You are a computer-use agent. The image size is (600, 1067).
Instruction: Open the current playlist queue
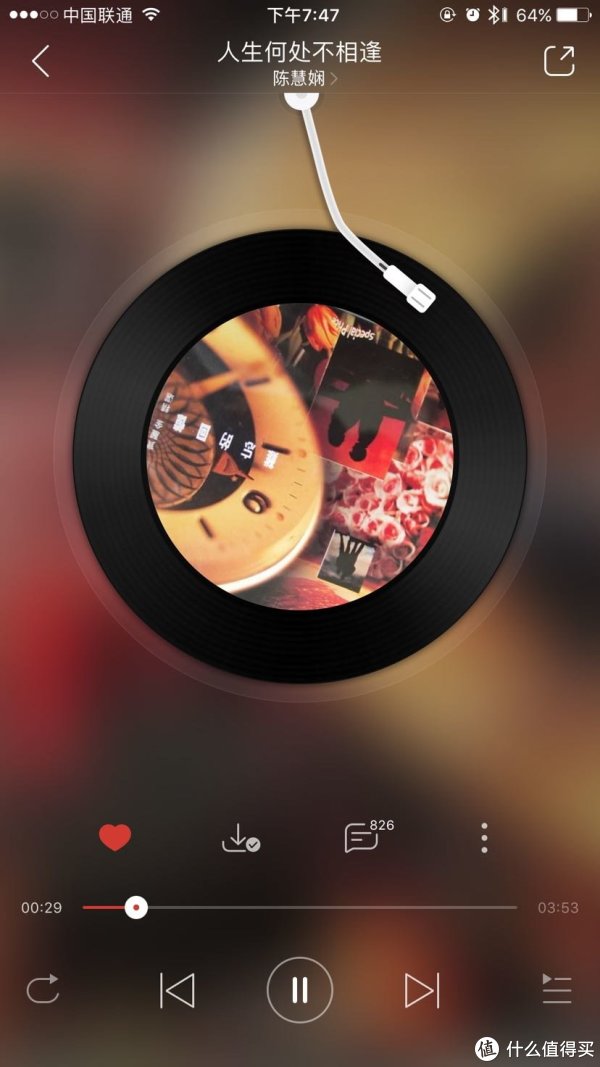[556, 989]
